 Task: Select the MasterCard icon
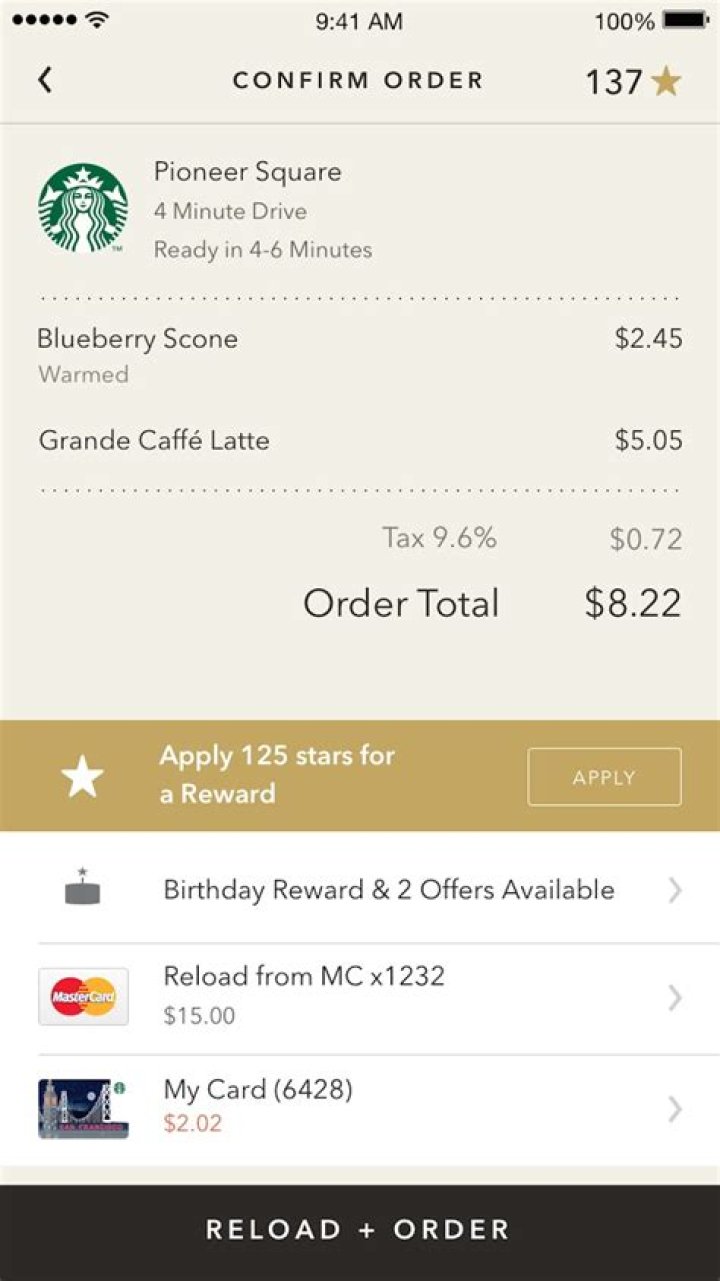pos(83,996)
